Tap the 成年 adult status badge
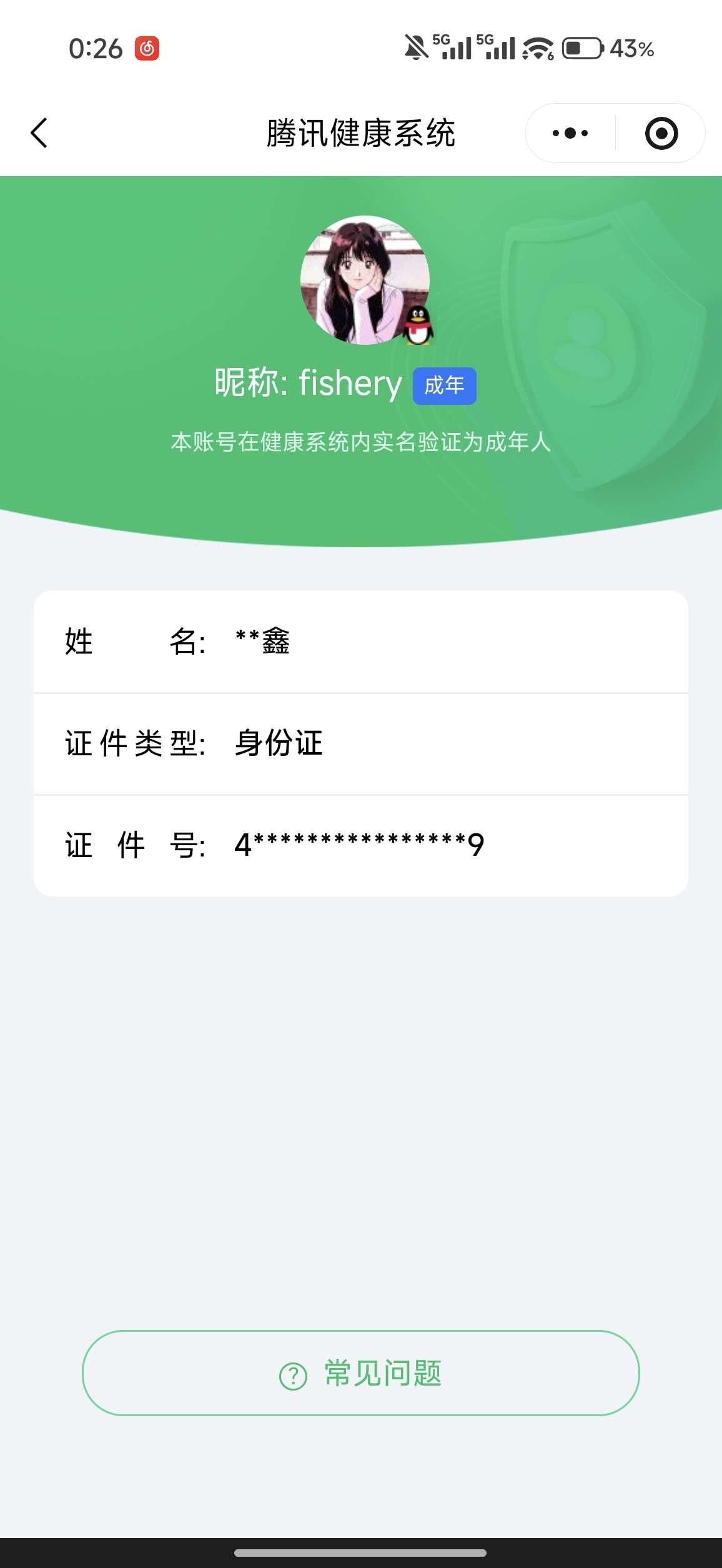 [x=445, y=386]
